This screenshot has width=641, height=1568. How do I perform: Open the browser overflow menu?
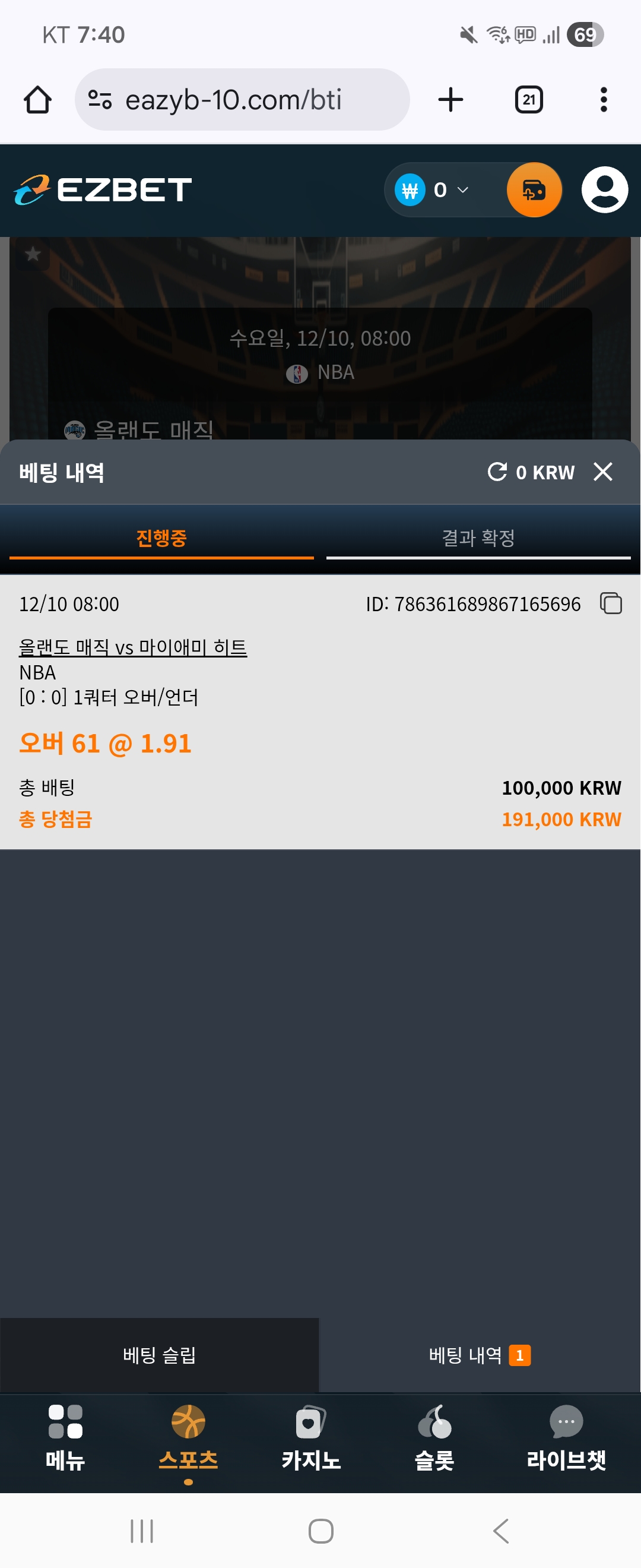pos(603,100)
